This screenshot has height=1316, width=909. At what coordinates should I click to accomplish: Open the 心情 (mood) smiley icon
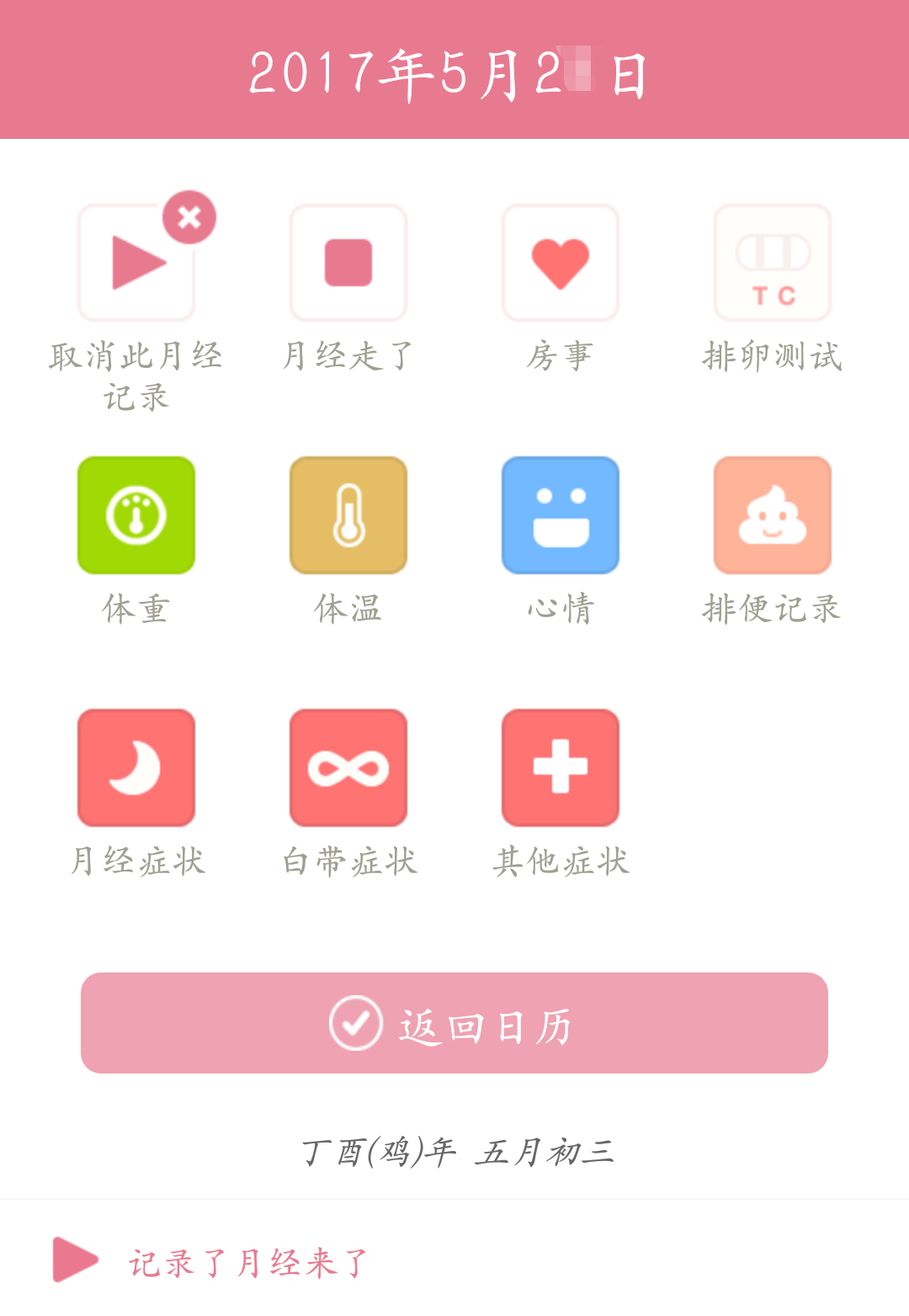[x=561, y=515]
